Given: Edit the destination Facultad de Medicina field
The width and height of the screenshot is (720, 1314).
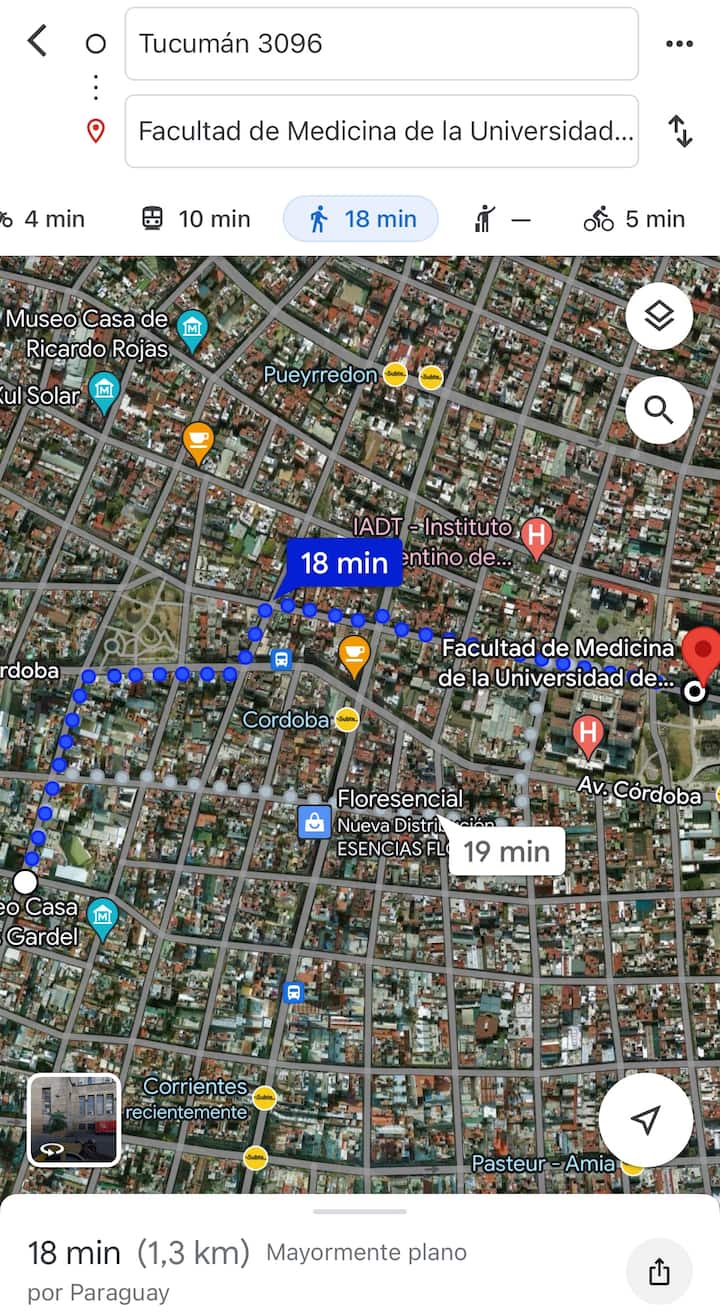Looking at the screenshot, I should (381, 131).
